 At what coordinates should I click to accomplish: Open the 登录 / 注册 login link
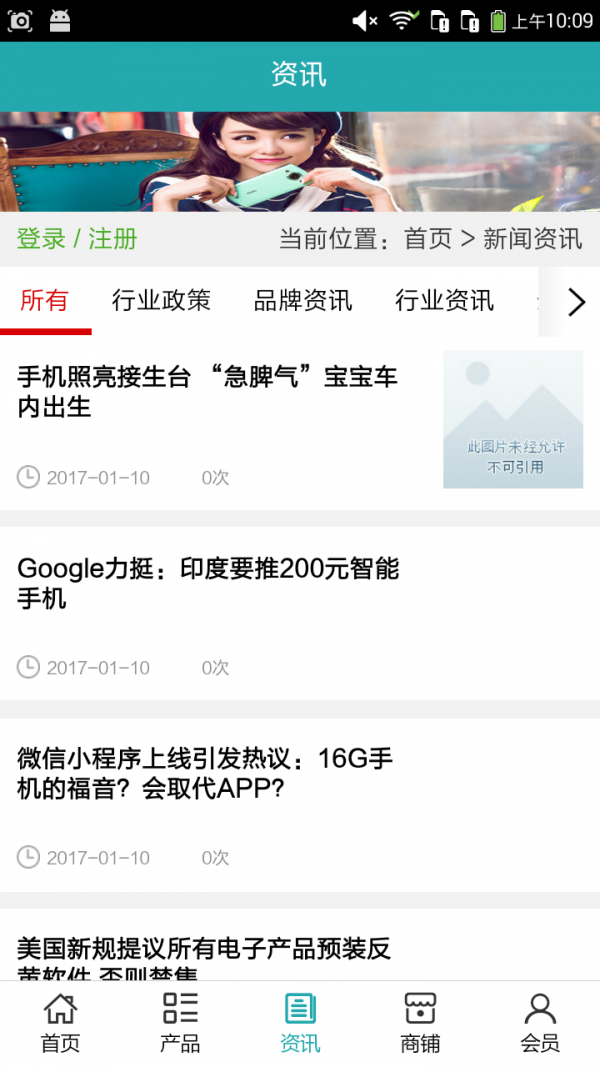(x=77, y=239)
